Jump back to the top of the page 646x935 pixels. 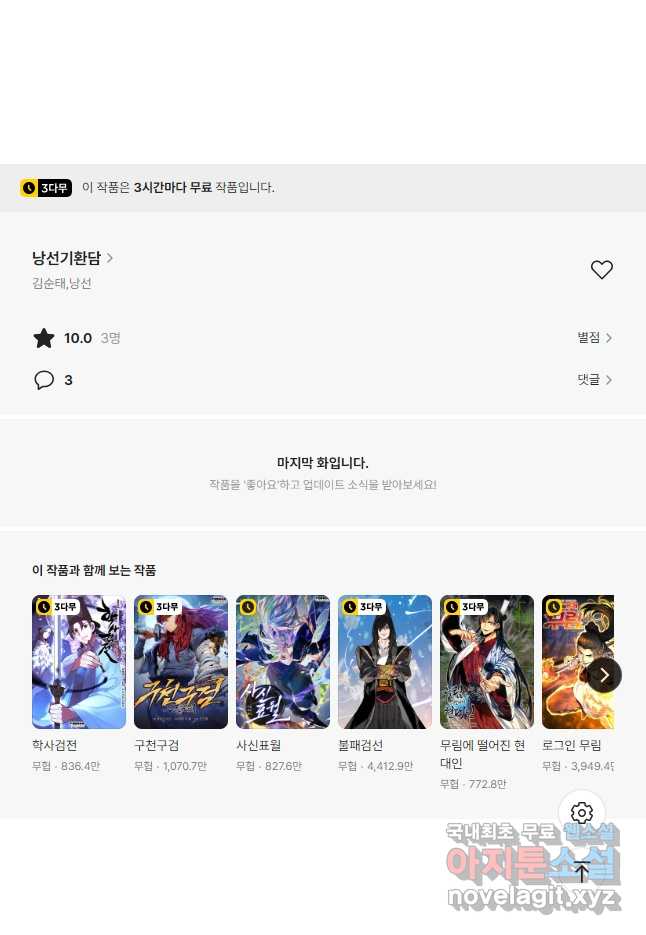(x=582, y=872)
